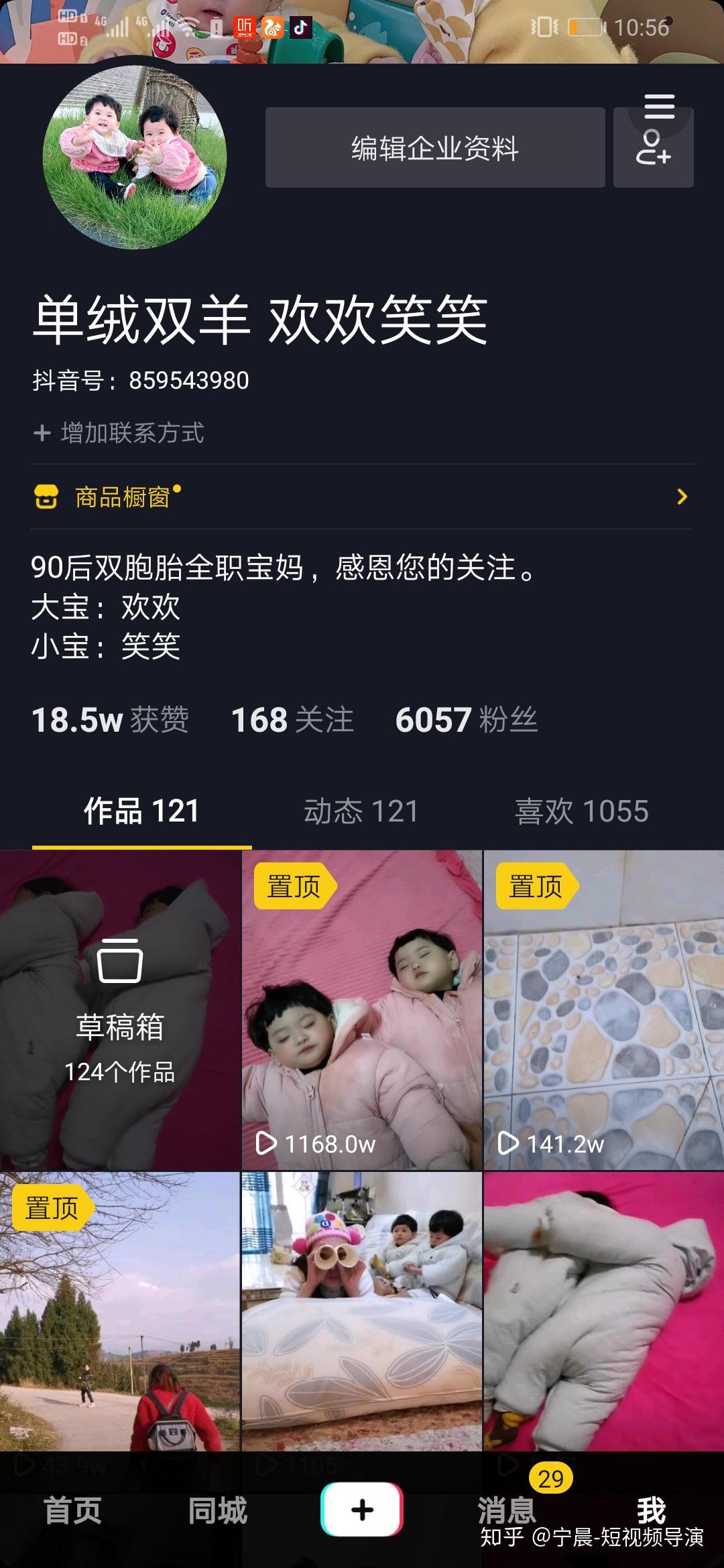The height and width of the screenshot is (1568, 724).
Task: Open the hamburger menu icon
Action: pyautogui.click(x=659, y=107)
